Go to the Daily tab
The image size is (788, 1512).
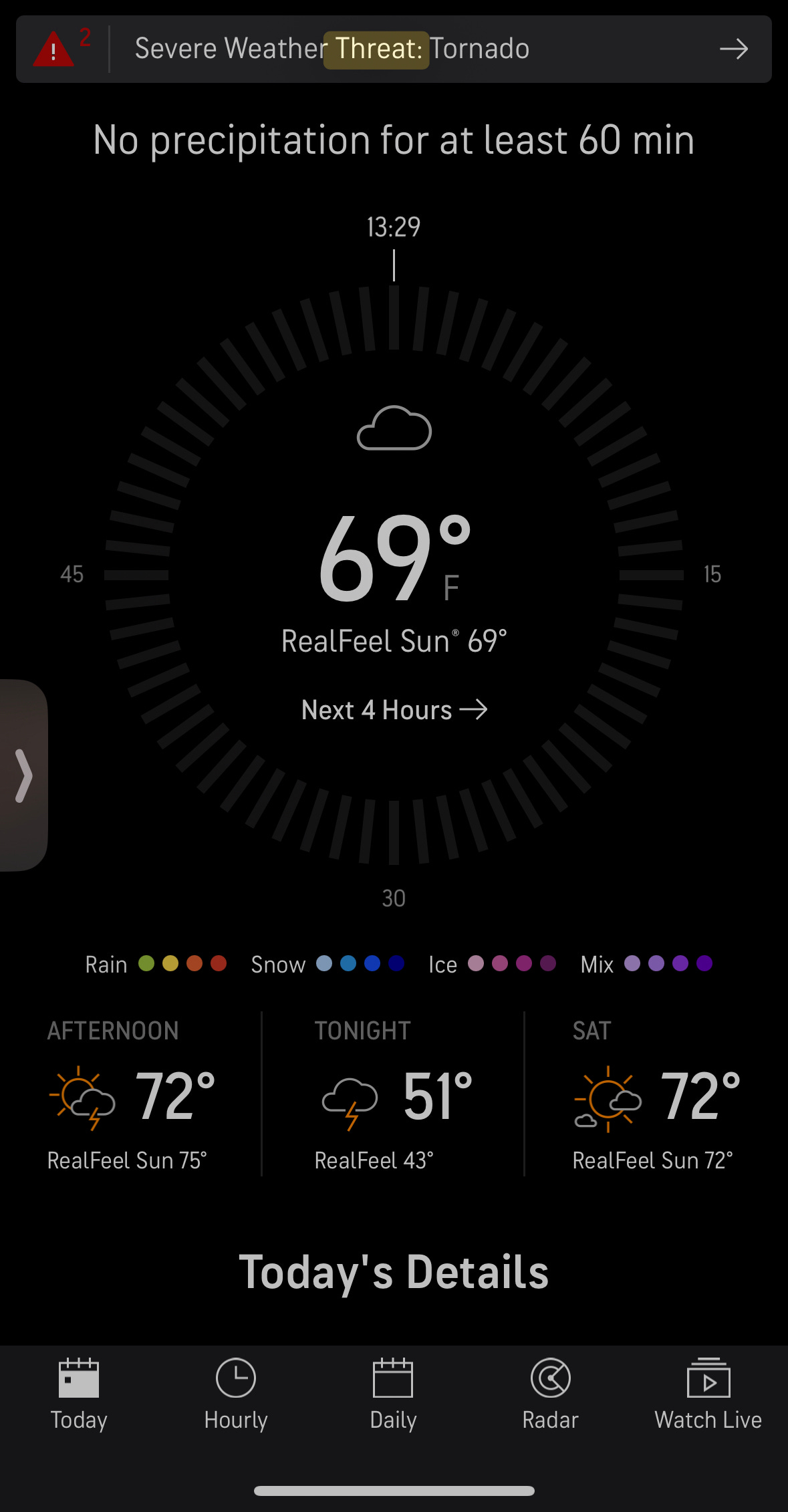click(393, 1394)
